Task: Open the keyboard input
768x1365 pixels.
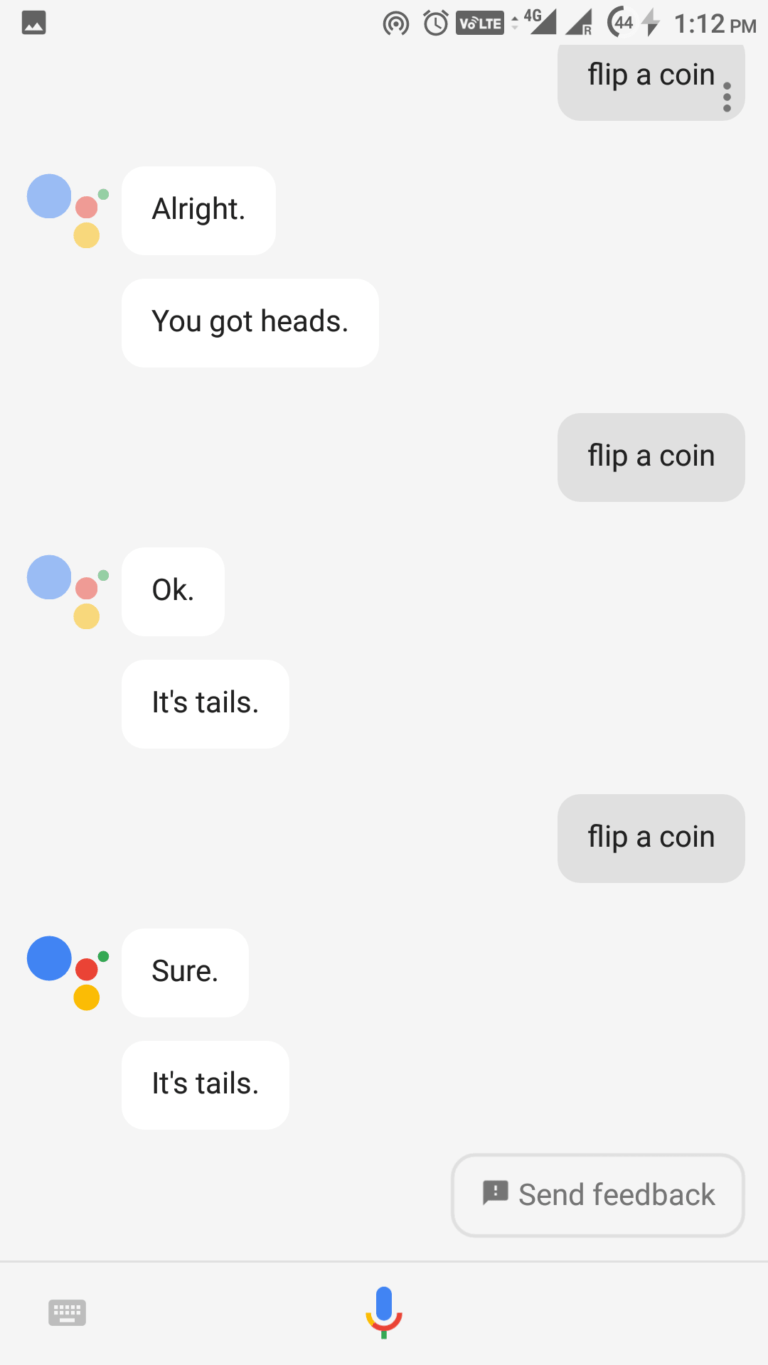Action: point(67,1313)
